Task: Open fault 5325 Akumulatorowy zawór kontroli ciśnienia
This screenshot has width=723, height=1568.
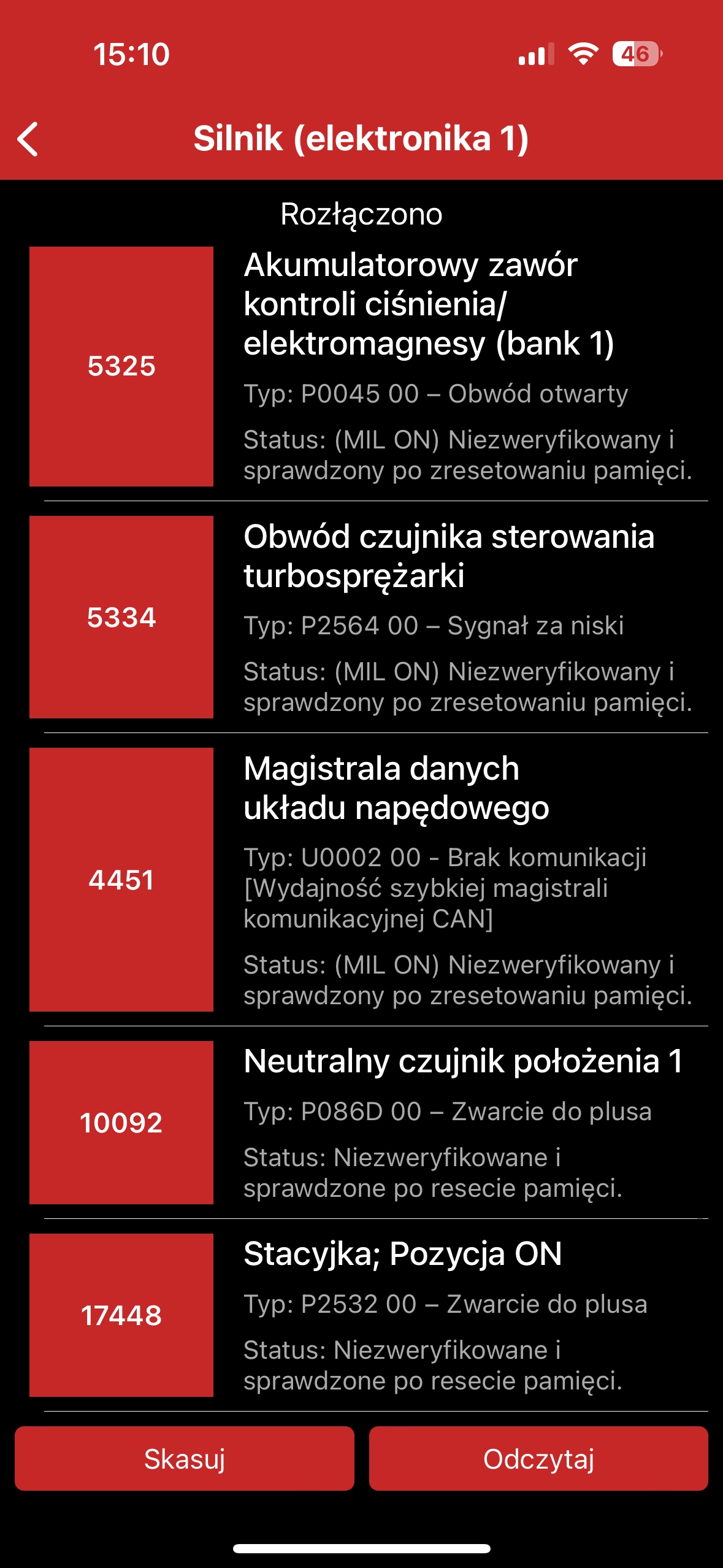Action: click(368, 366)
